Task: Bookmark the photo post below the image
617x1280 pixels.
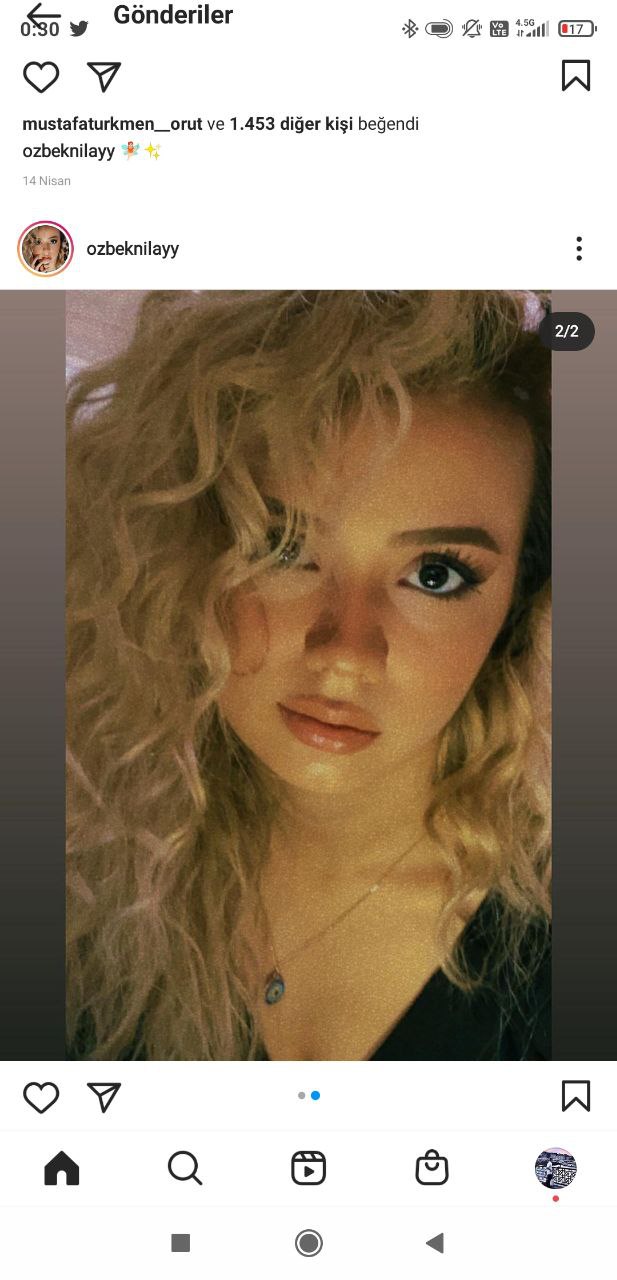Action: 575,1096
